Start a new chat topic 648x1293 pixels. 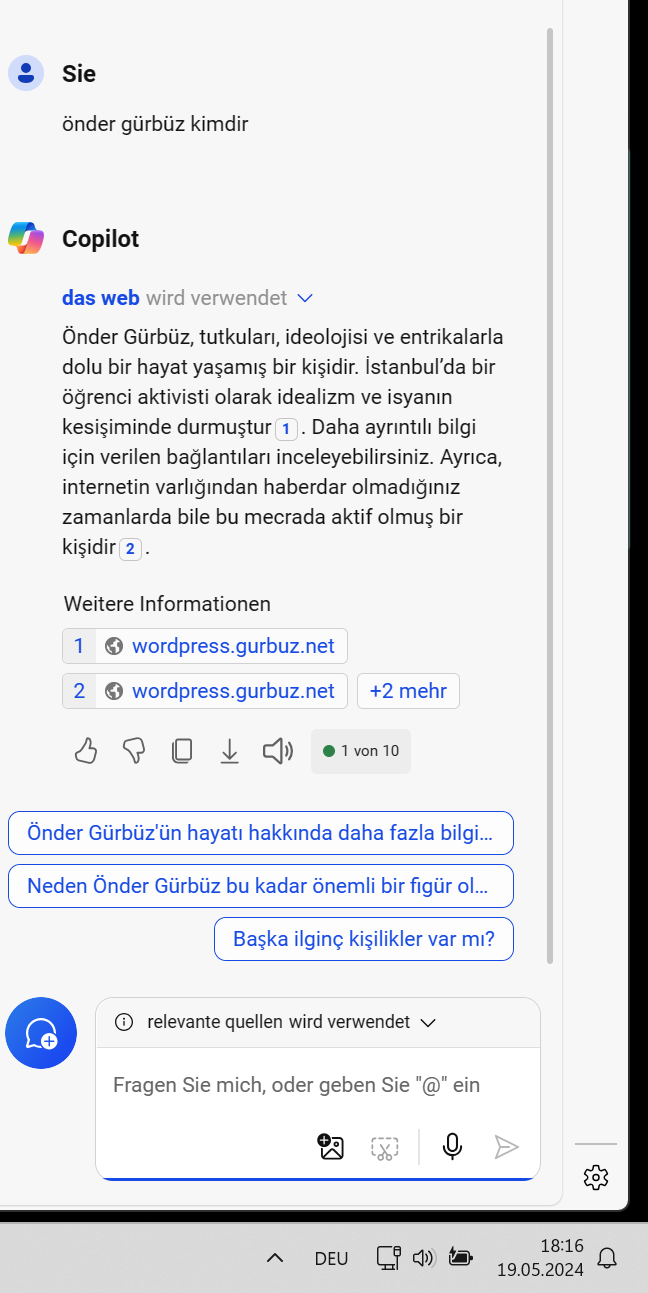coord(41,1033)
